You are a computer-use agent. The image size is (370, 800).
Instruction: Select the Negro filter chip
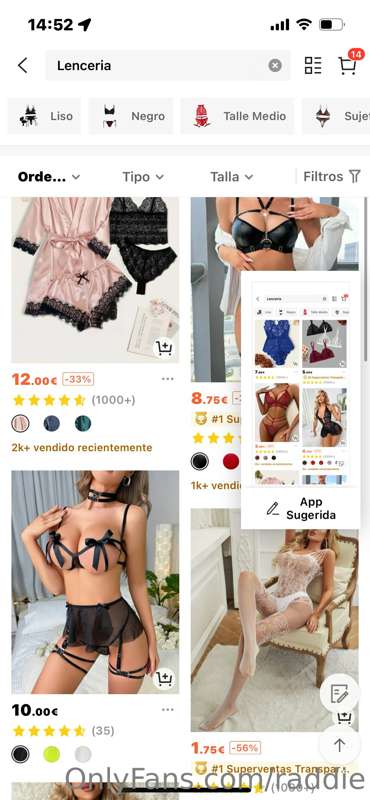131,116
